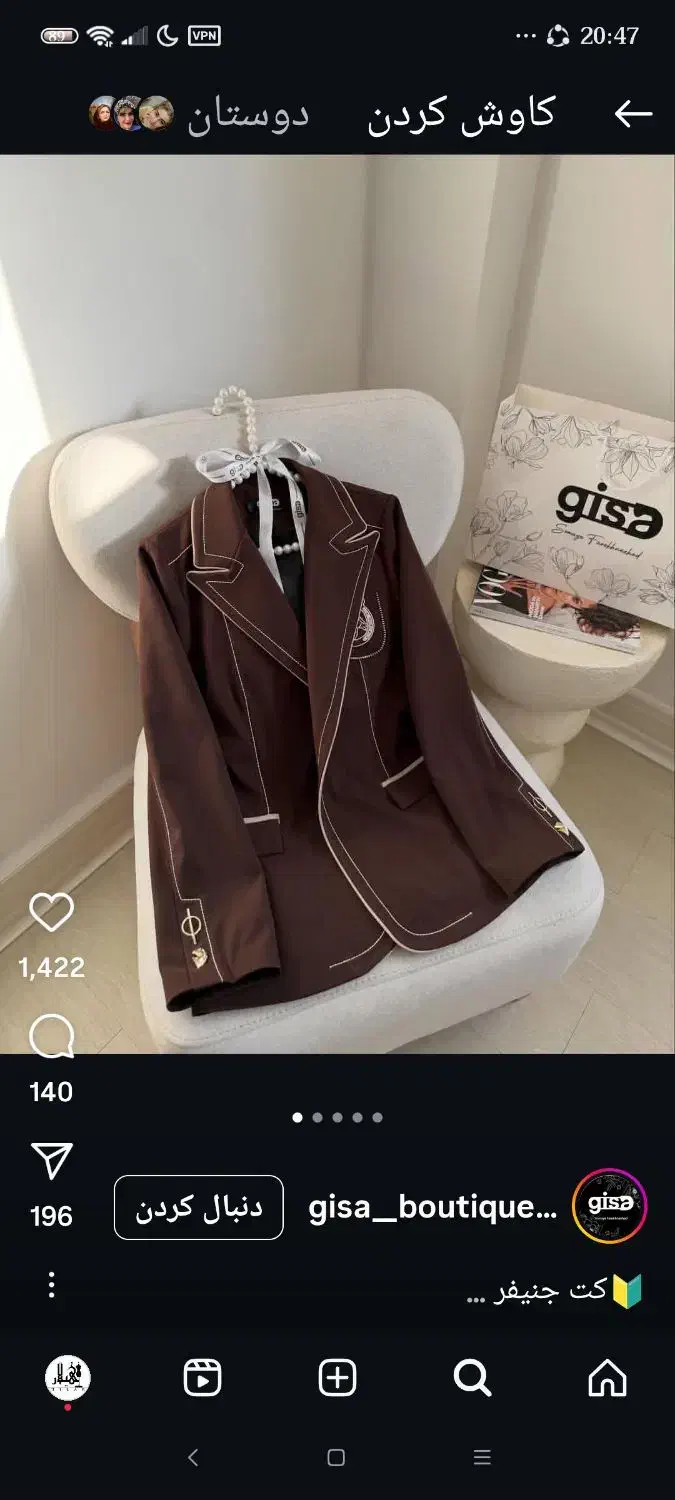Switch to the دوستان tab
This screenshot has height=1500, width=675.
coord(248,114)
